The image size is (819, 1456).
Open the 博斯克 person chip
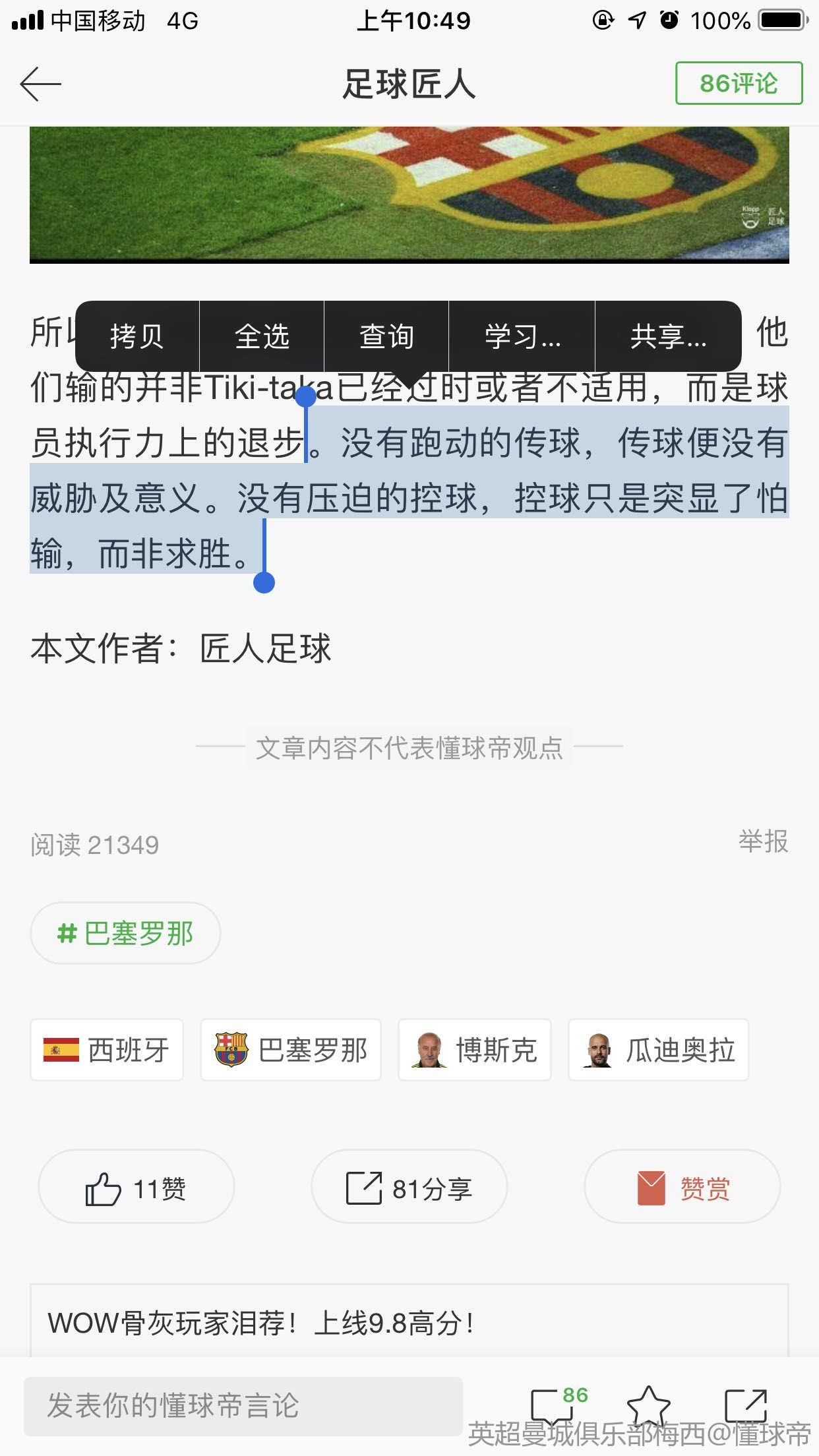(x=474, y=1050)
